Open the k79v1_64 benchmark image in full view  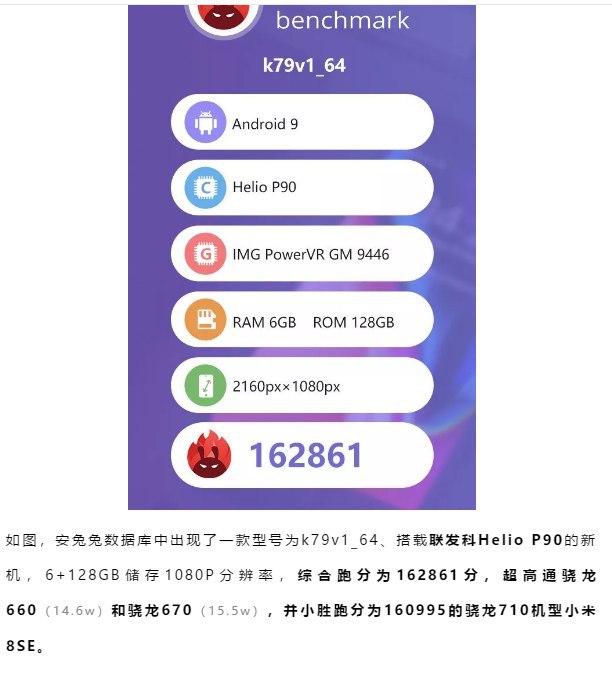click(x=302, y=255)
